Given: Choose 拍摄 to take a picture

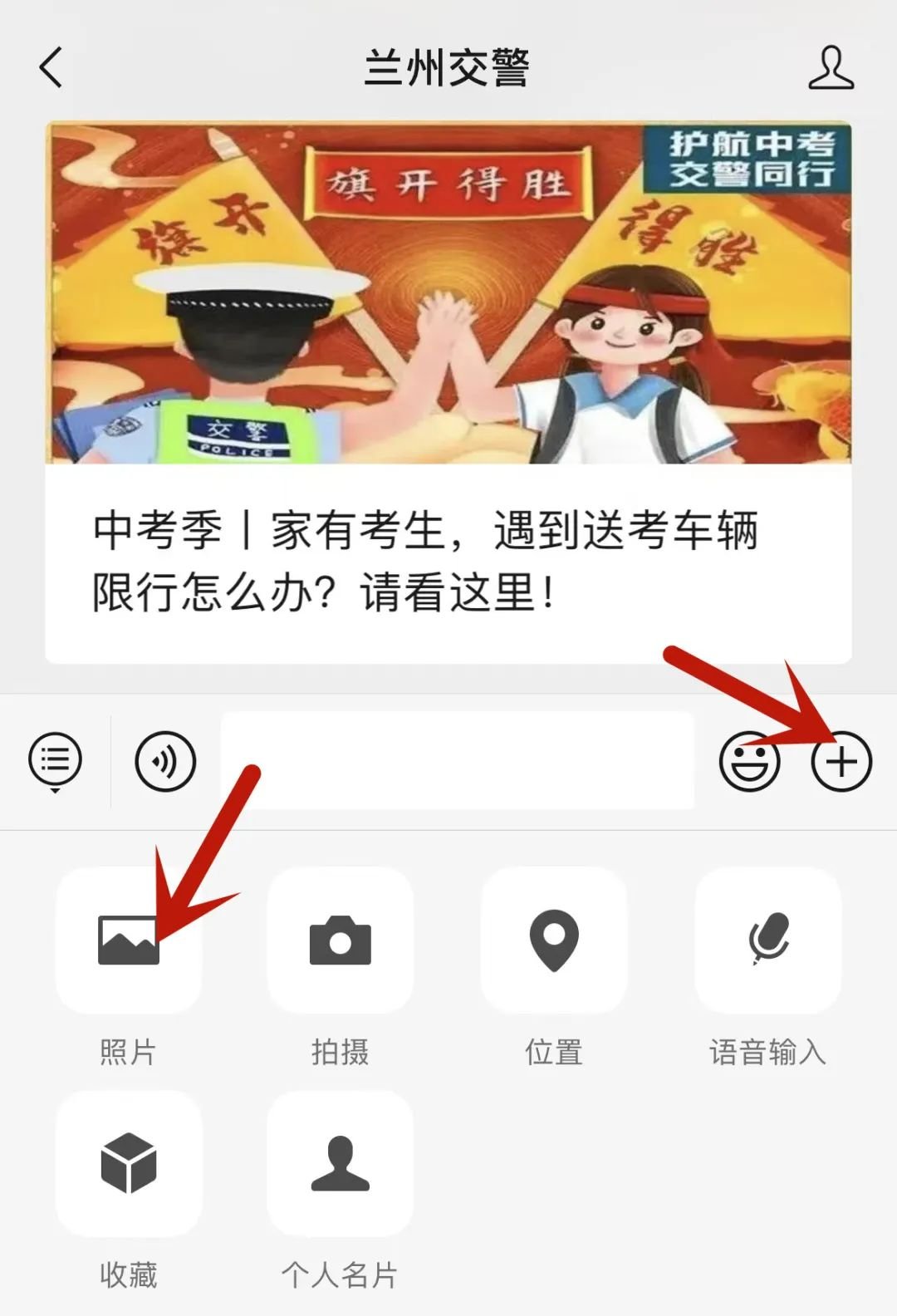Looking at the screenshot, I should [x=341, y=940].
